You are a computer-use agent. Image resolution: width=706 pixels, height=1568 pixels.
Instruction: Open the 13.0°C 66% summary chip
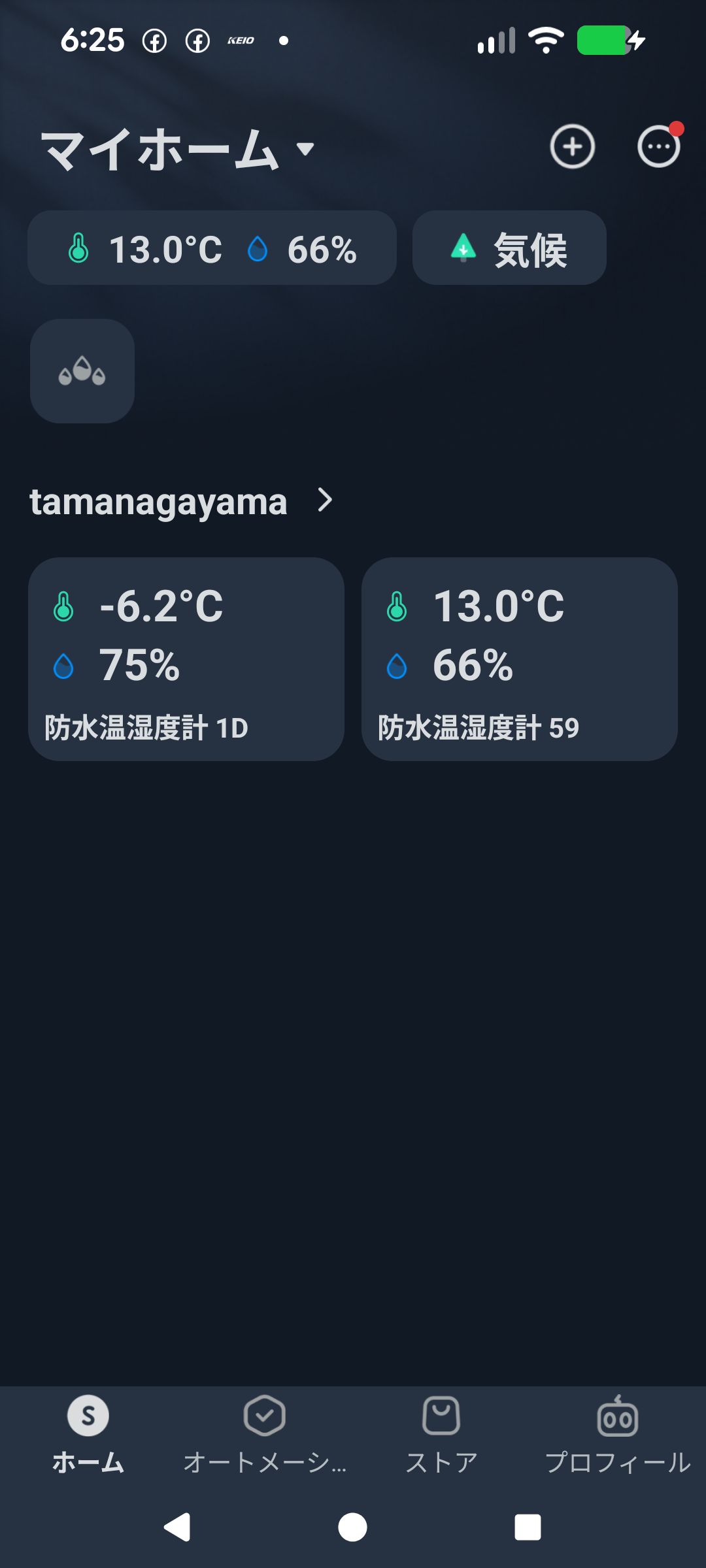click(212, 248)
